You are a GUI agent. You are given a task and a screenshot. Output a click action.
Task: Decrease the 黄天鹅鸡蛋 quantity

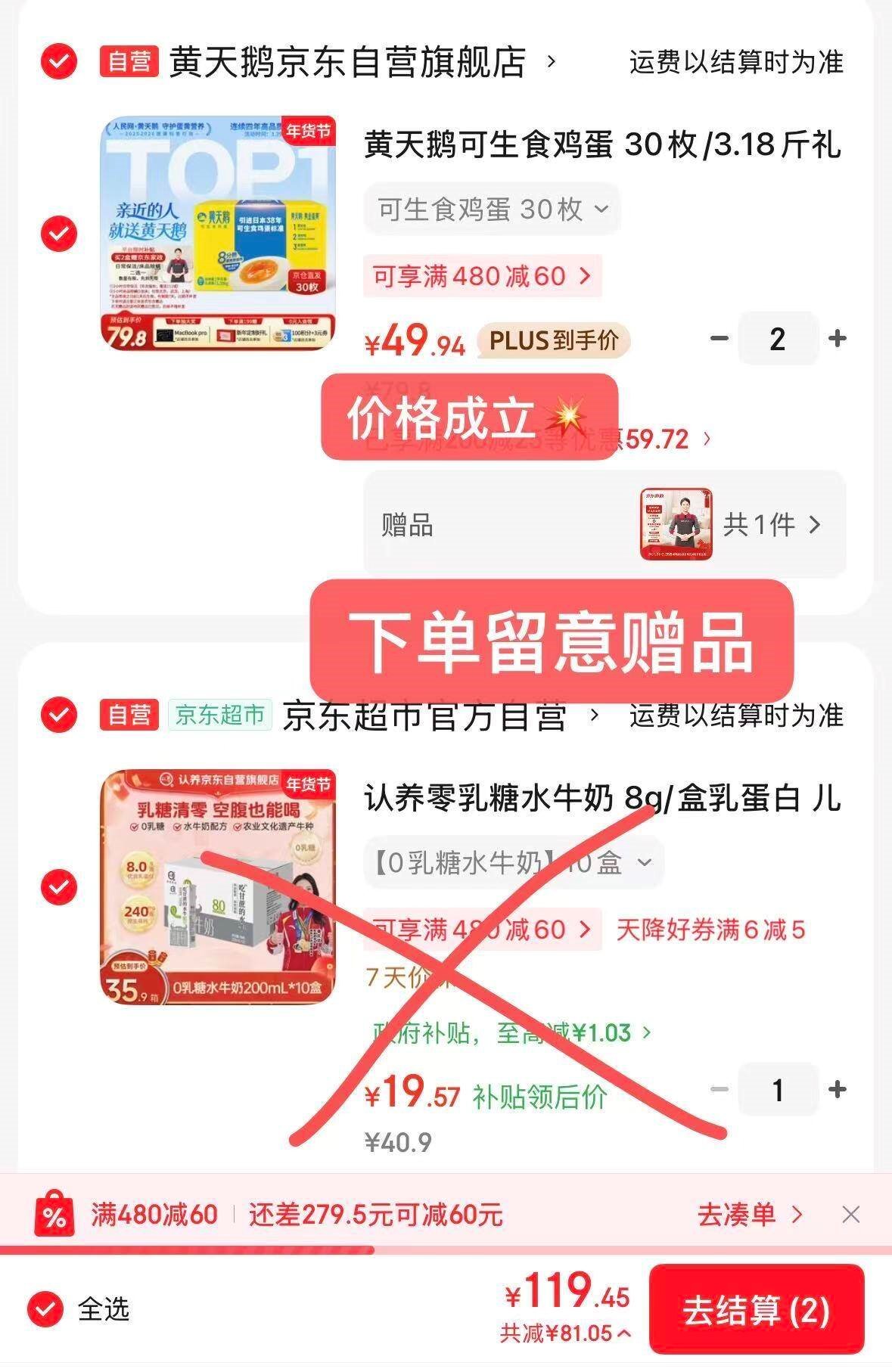719,338
